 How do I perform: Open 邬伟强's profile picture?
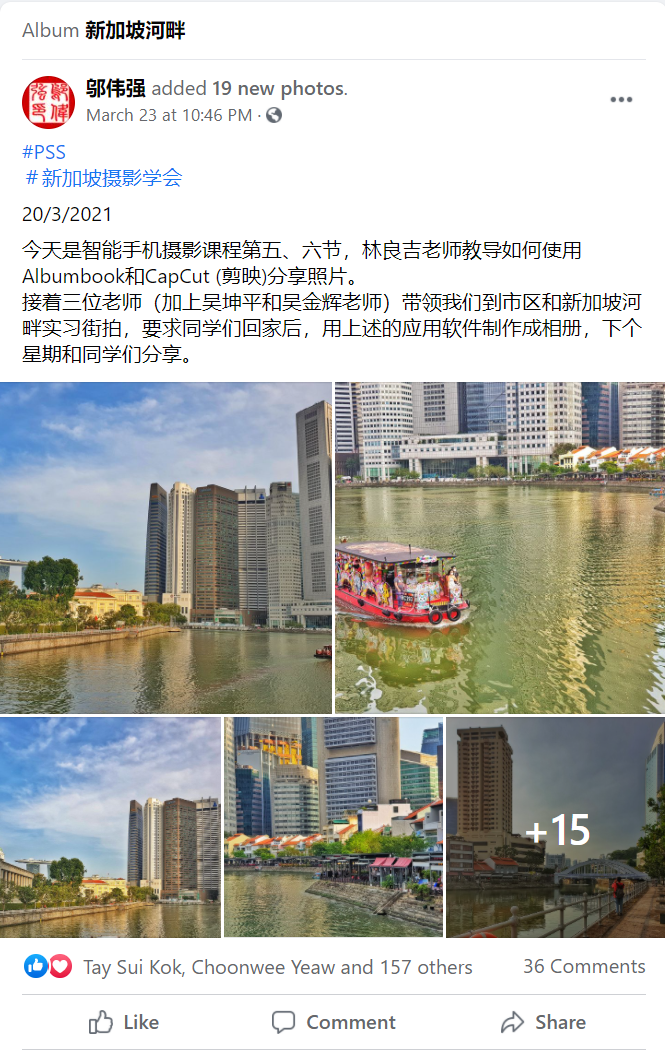tap(48, 102)
